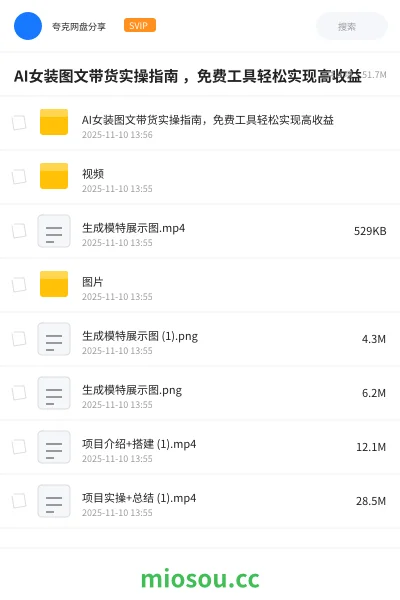
Task: Open file 生成模特展示图 (1).png
Action: (200, 339)
